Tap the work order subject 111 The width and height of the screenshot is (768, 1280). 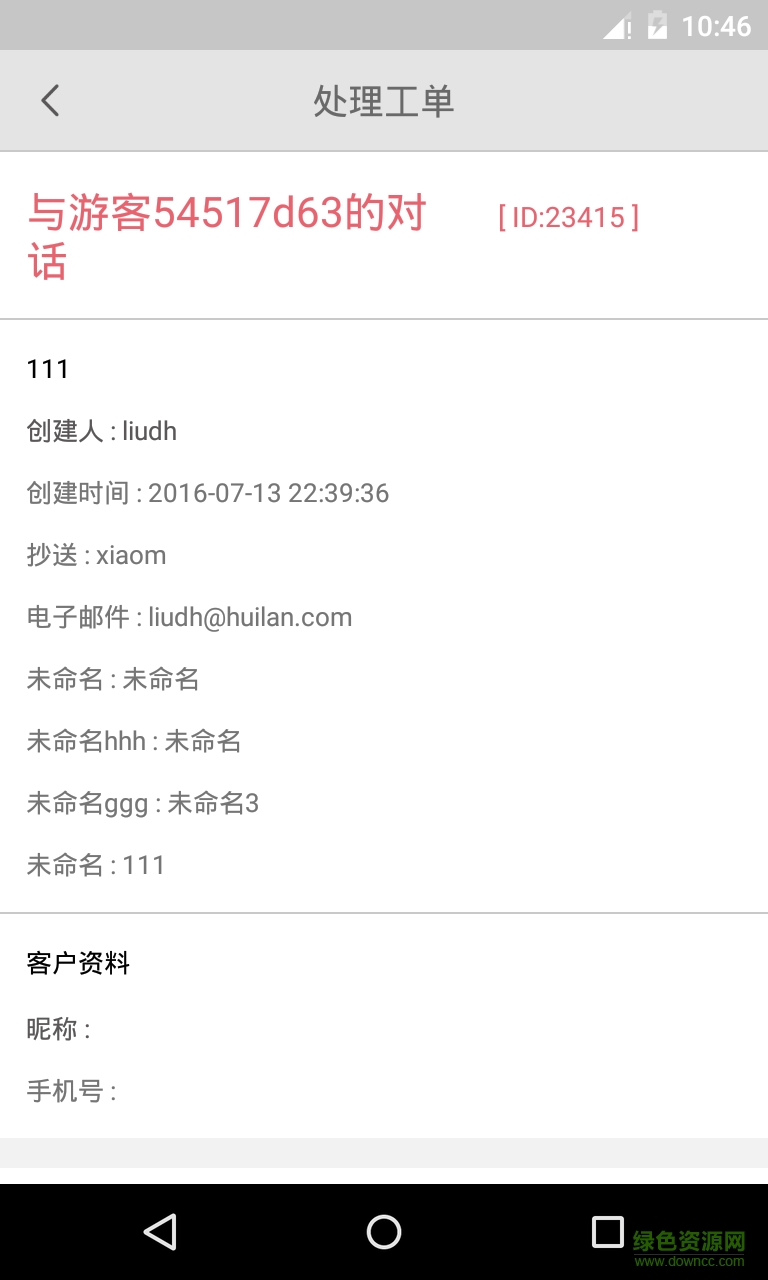47,369
